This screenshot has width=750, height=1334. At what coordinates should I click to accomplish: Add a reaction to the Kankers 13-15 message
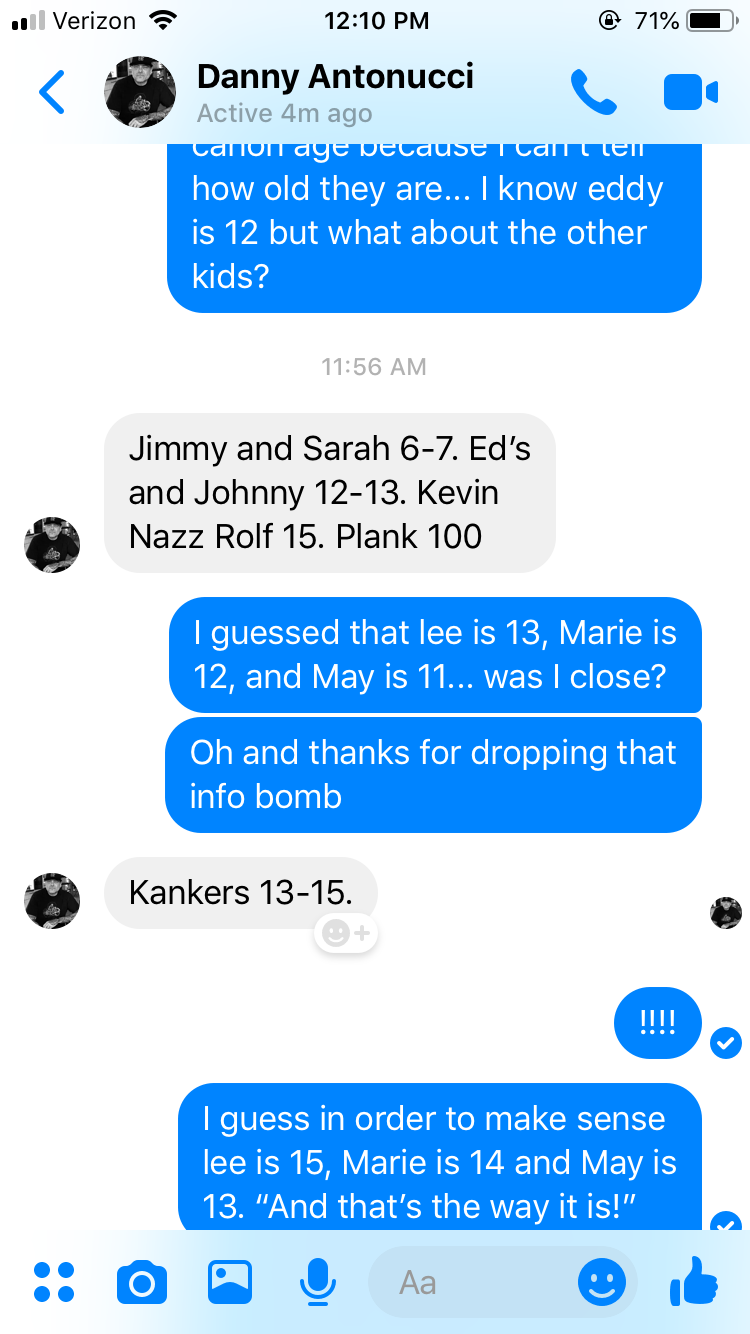click(x=346, y=934)
